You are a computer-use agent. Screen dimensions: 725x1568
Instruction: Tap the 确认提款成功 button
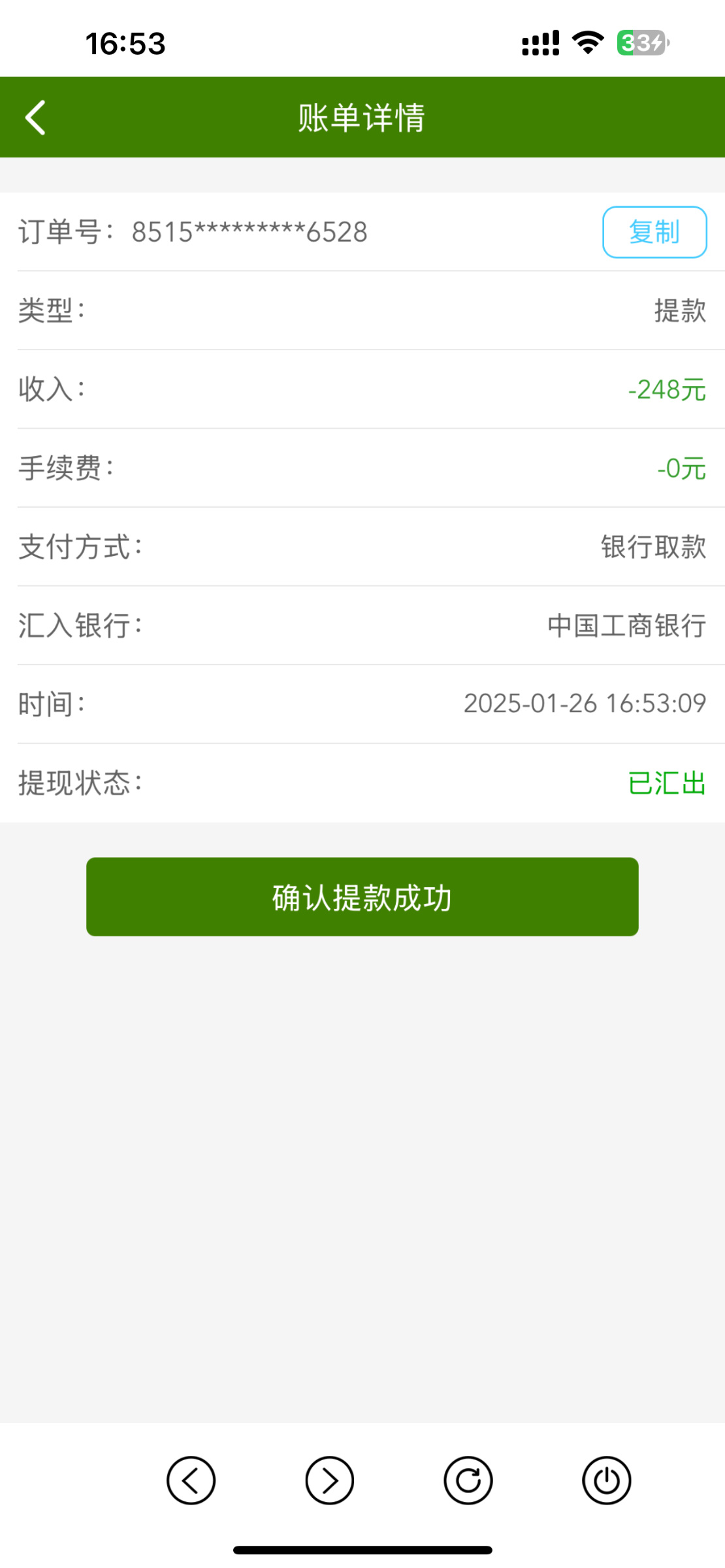coord(362,897)
